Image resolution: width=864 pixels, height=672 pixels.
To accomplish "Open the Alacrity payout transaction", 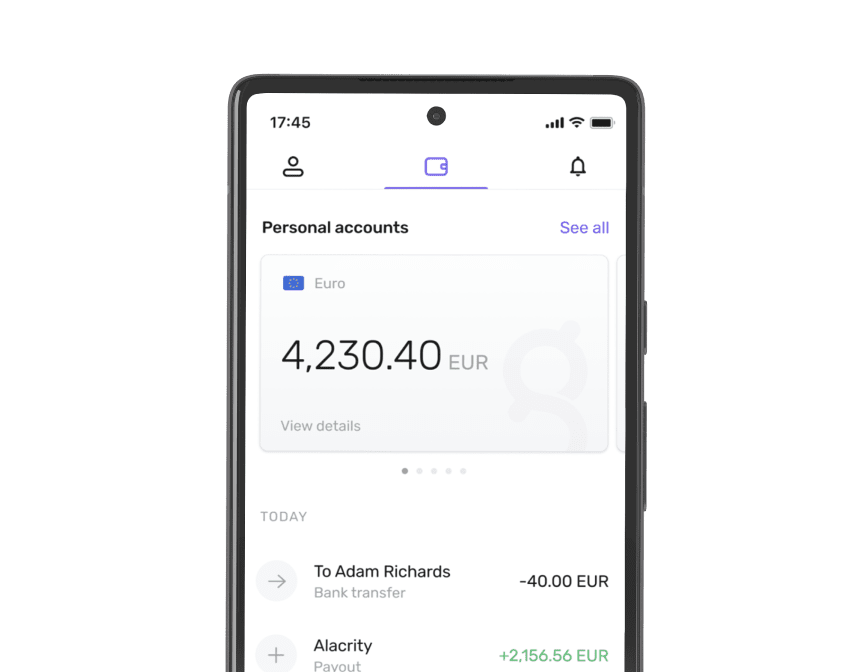I will point(433,654).
